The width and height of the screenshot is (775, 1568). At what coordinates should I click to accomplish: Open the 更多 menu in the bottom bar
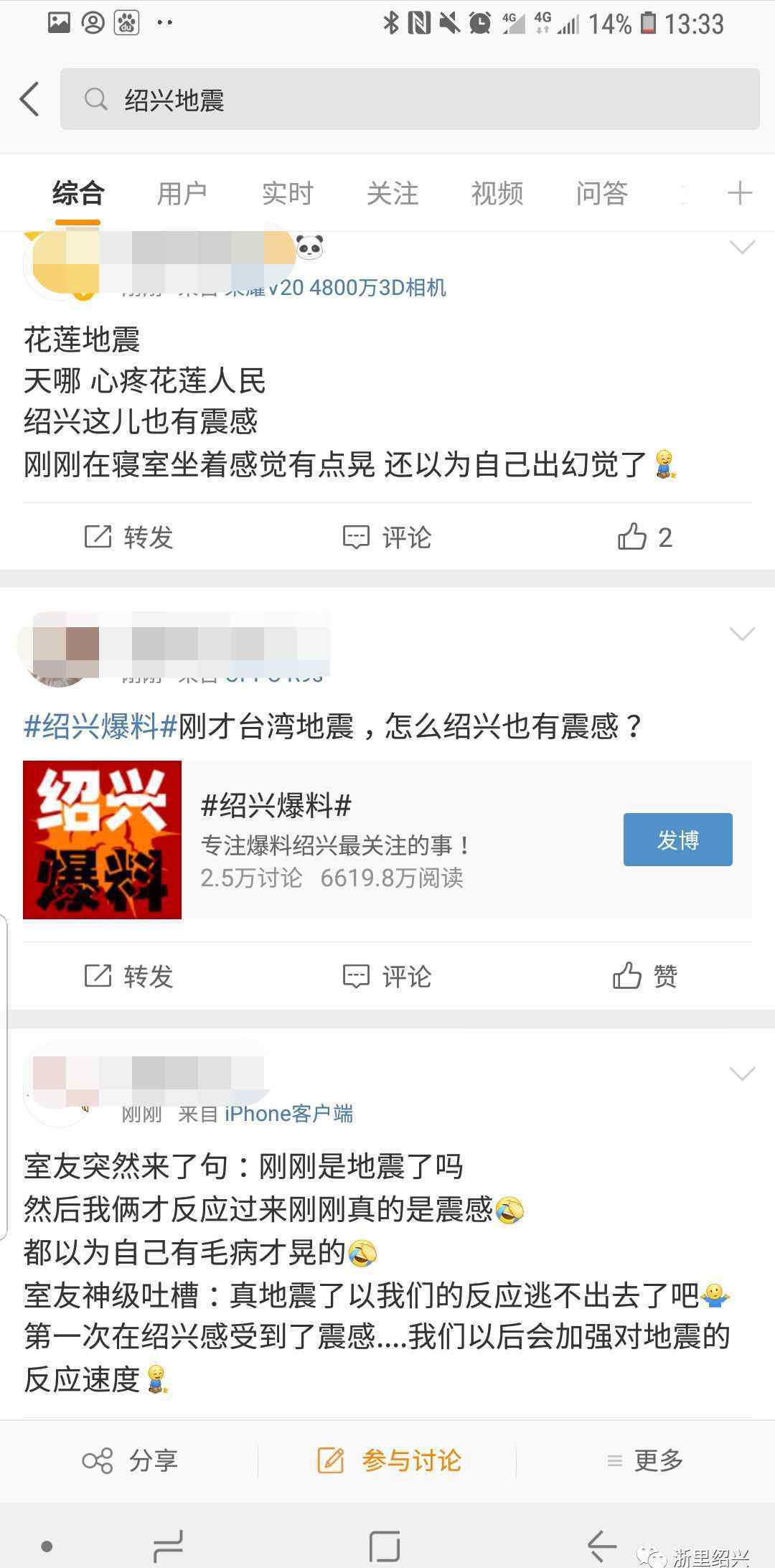coord(645,1460)
